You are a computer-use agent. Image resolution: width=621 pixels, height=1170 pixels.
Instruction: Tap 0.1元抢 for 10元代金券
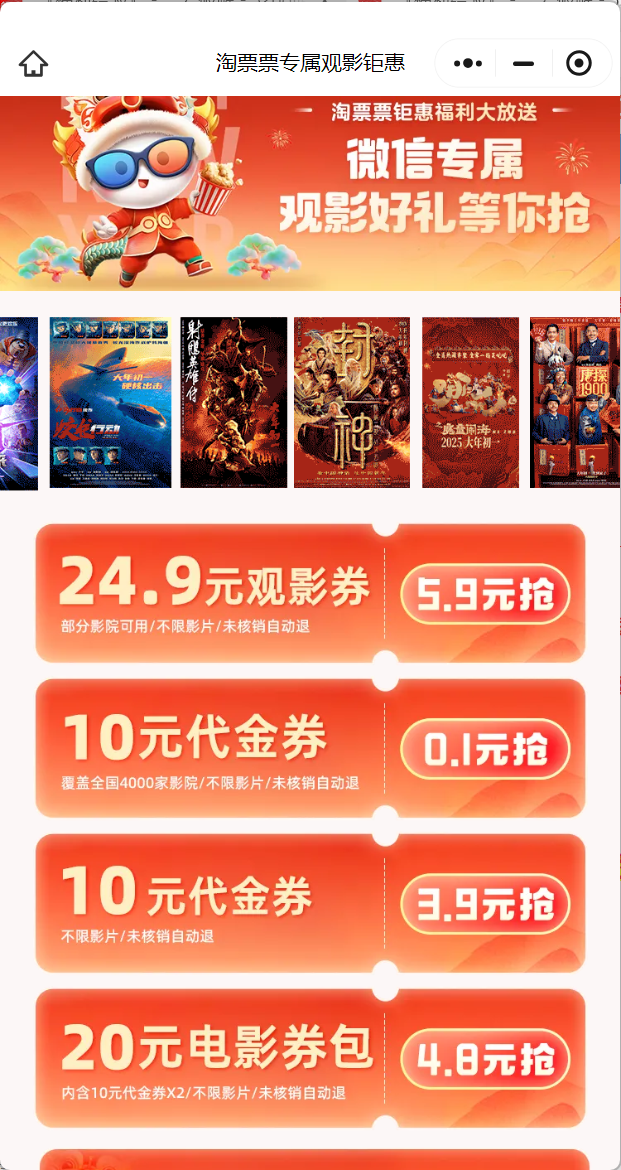(x=485, y=749)
